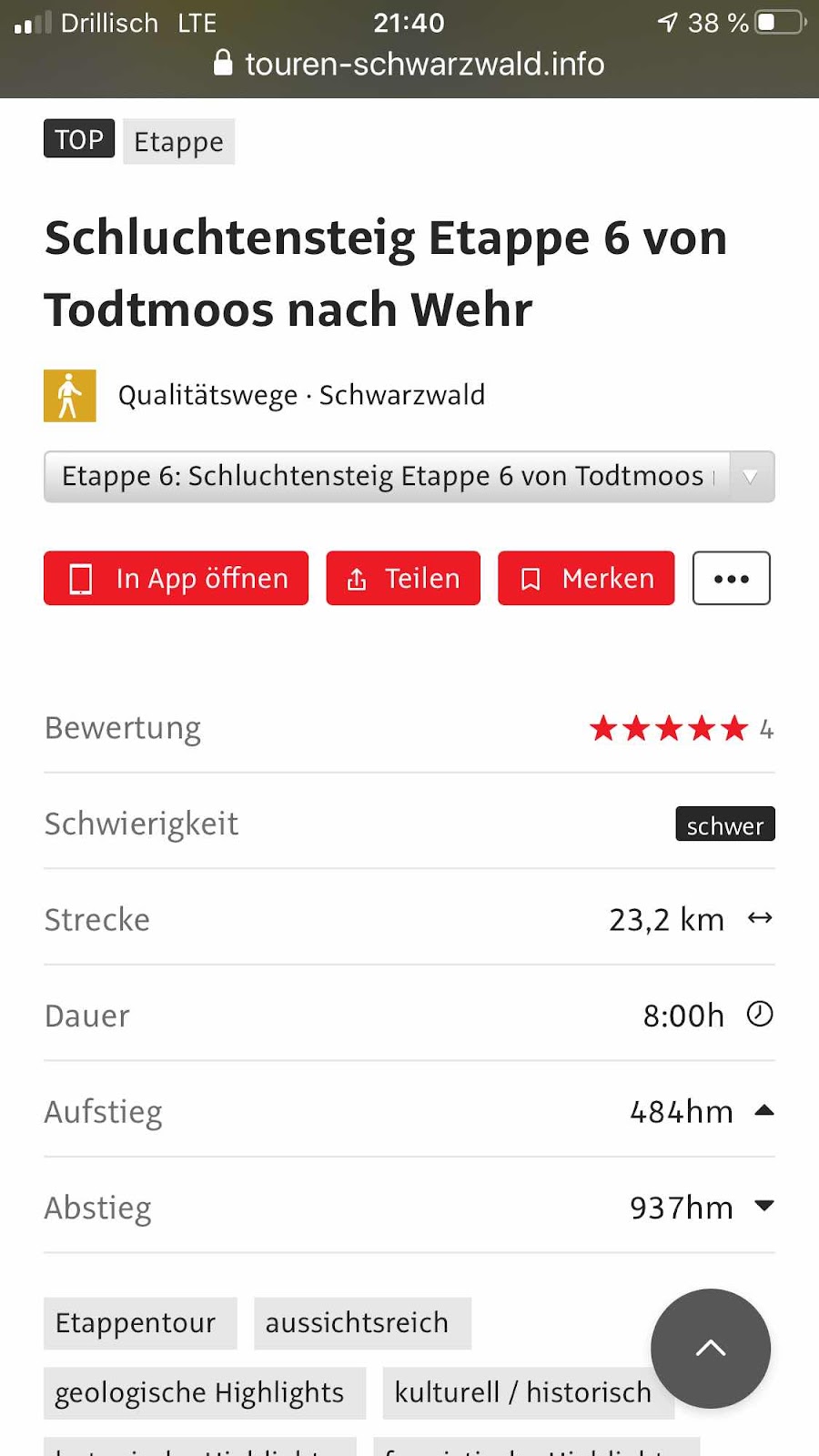The height and width of the screenshot is (1456, 819).
Task: Open the Etappe 6 stage dropdown
Action: pos(409,476)
